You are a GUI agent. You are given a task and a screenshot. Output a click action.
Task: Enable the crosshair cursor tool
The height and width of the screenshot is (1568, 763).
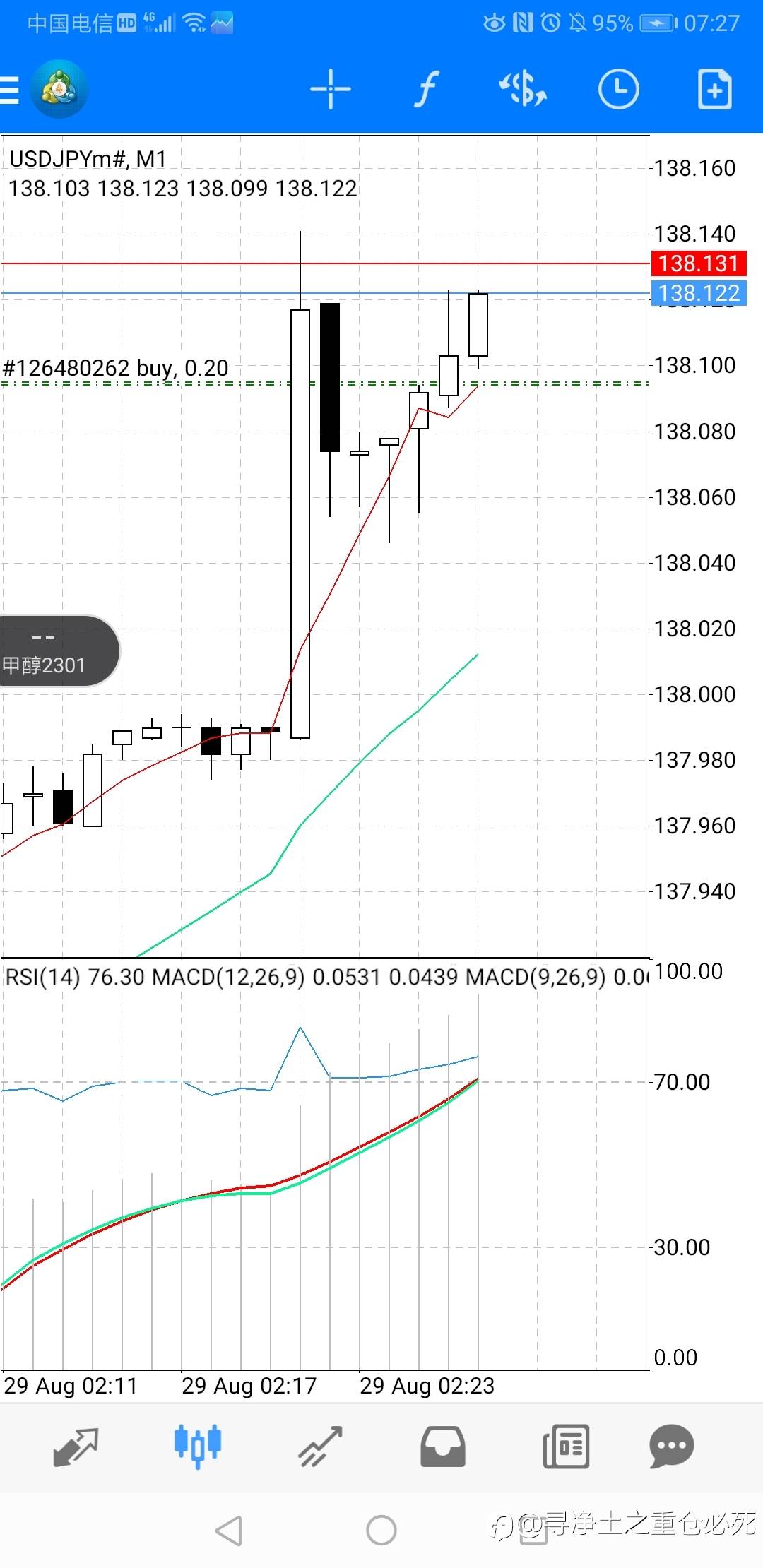330,90
